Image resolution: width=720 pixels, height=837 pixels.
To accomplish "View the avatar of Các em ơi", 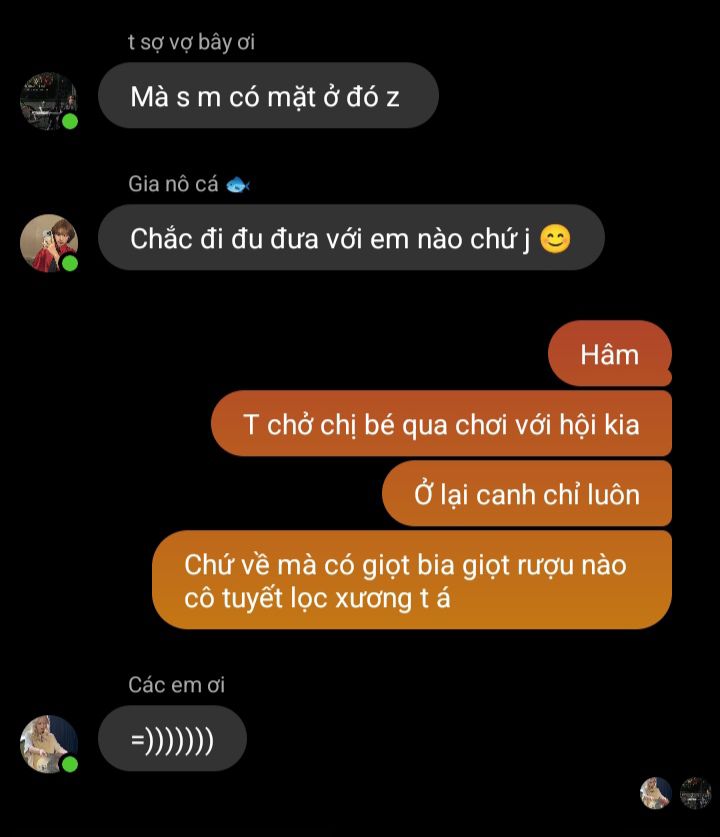I will 48,744.
